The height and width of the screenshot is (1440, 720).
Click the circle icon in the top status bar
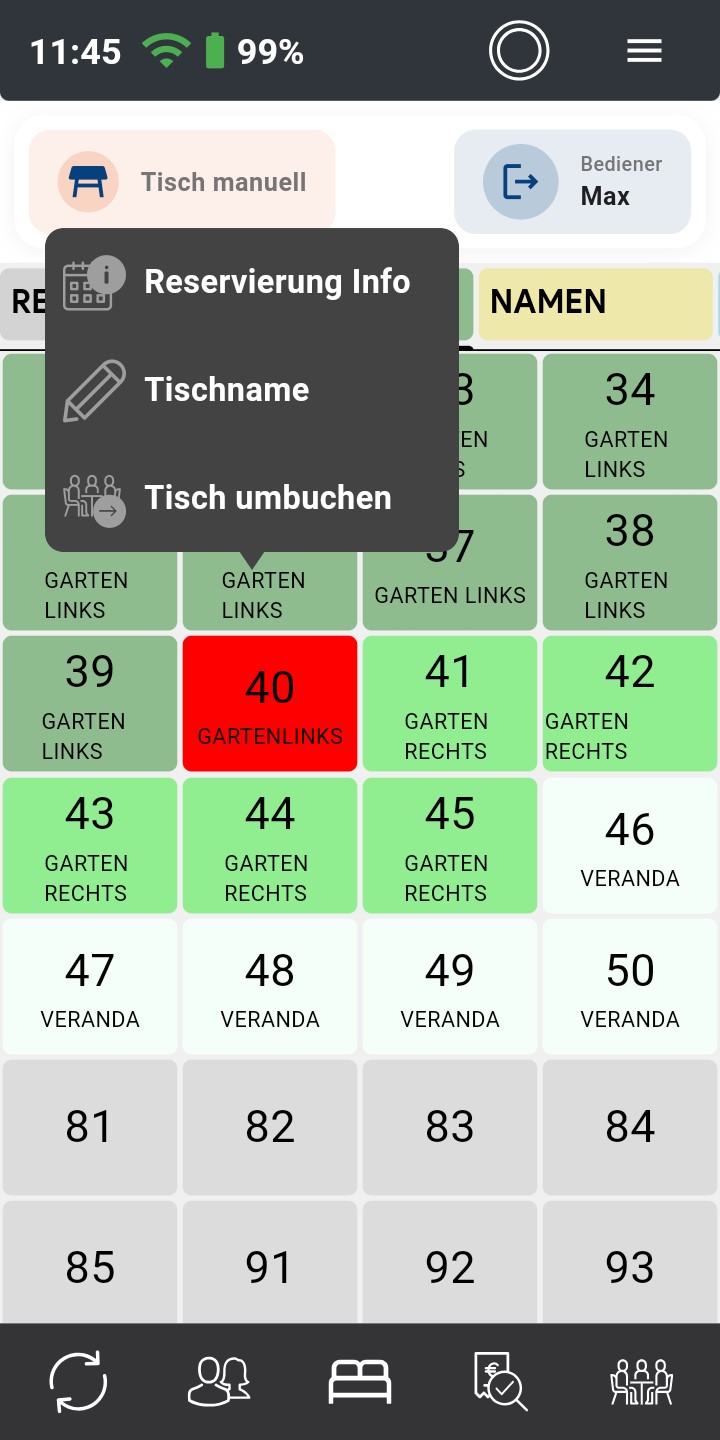(518, 50)
